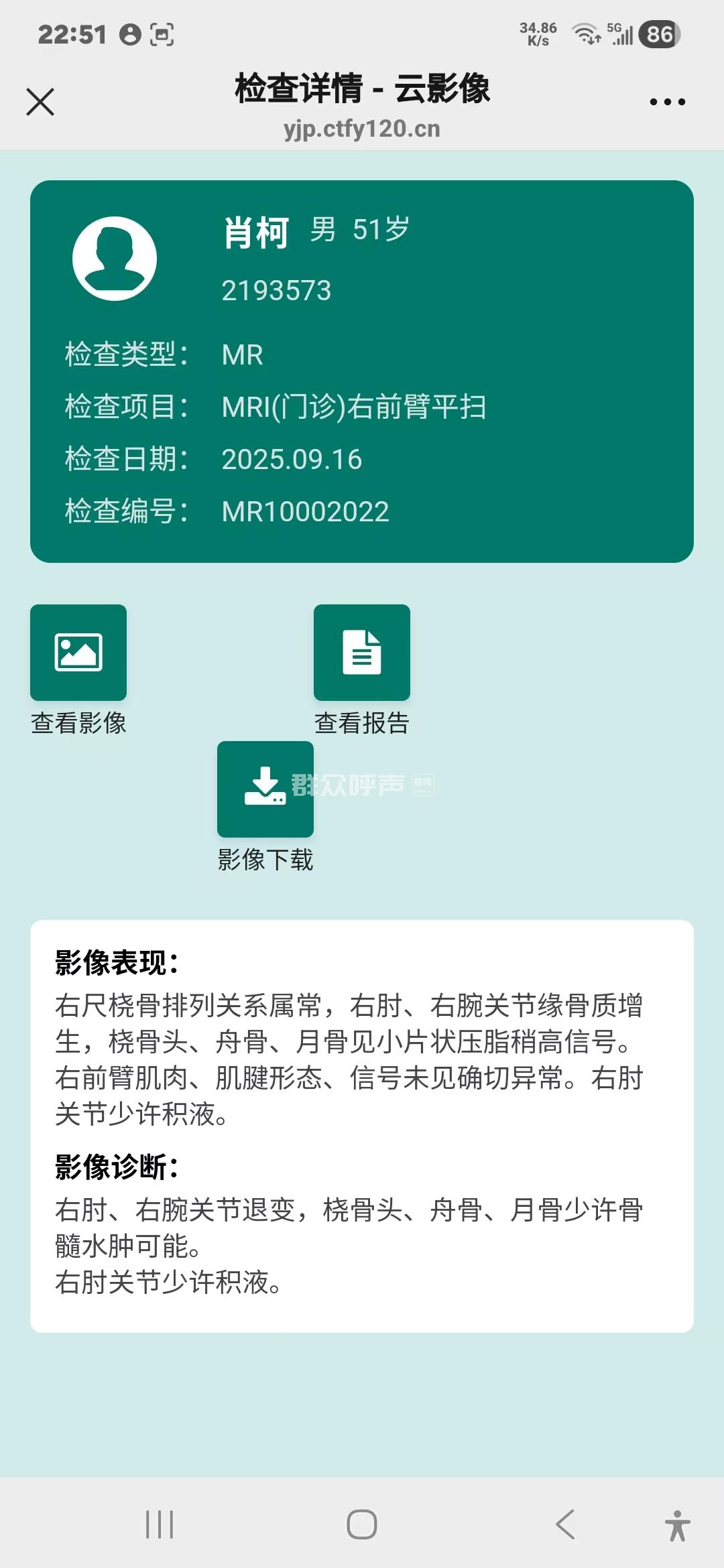Image resolution: width=724 pixels, height=1568 pixels.
Task: Open the recent apps view
Action: tap(160, 1524)
